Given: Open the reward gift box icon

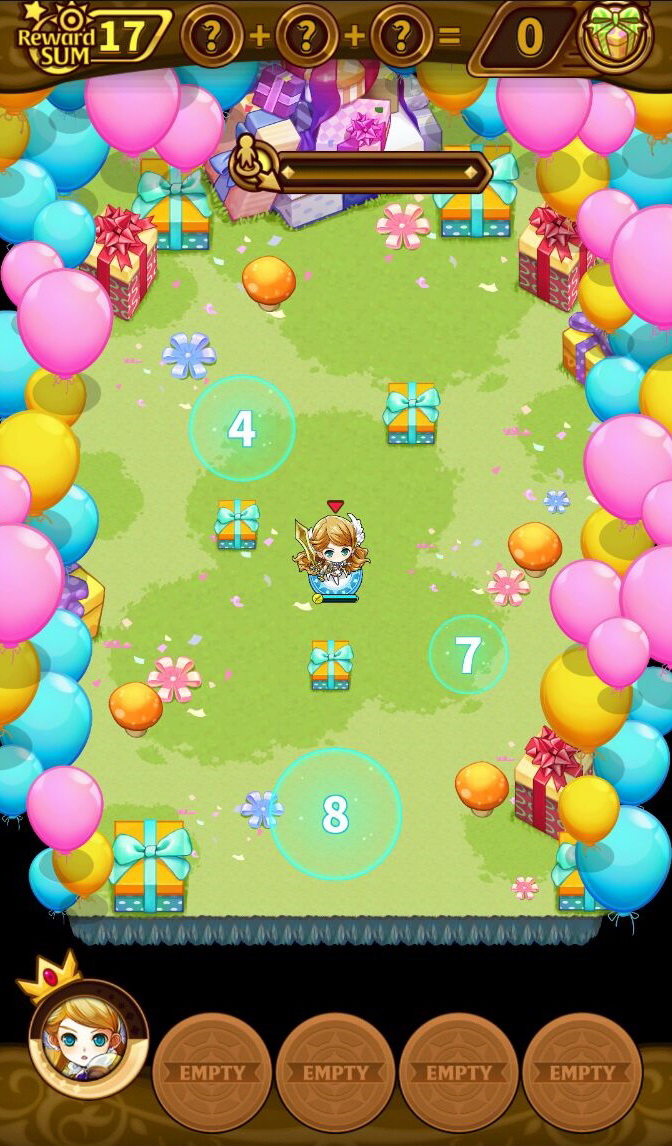Looking at the screenshot, I should (x=615, y=37).
